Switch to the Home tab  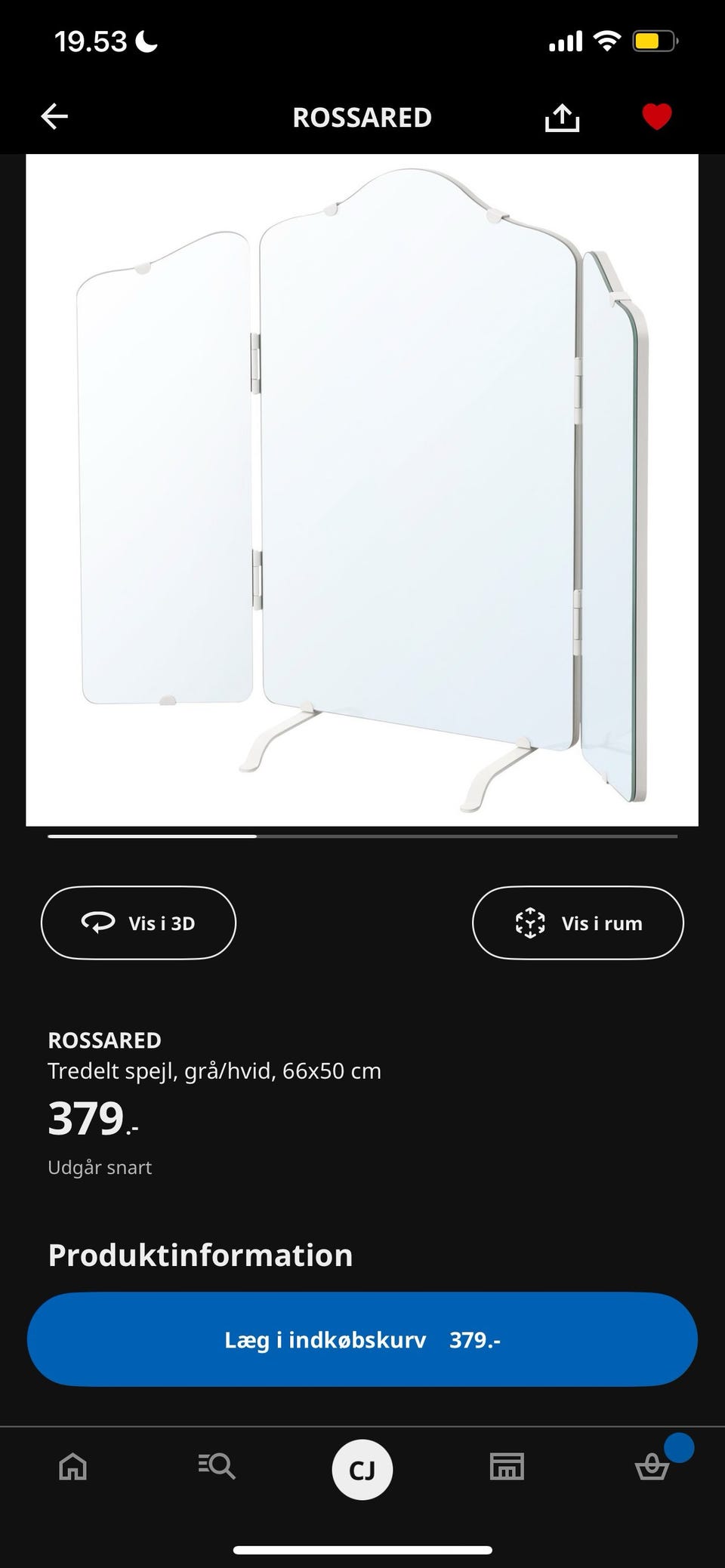click(x=73, y=1467)
